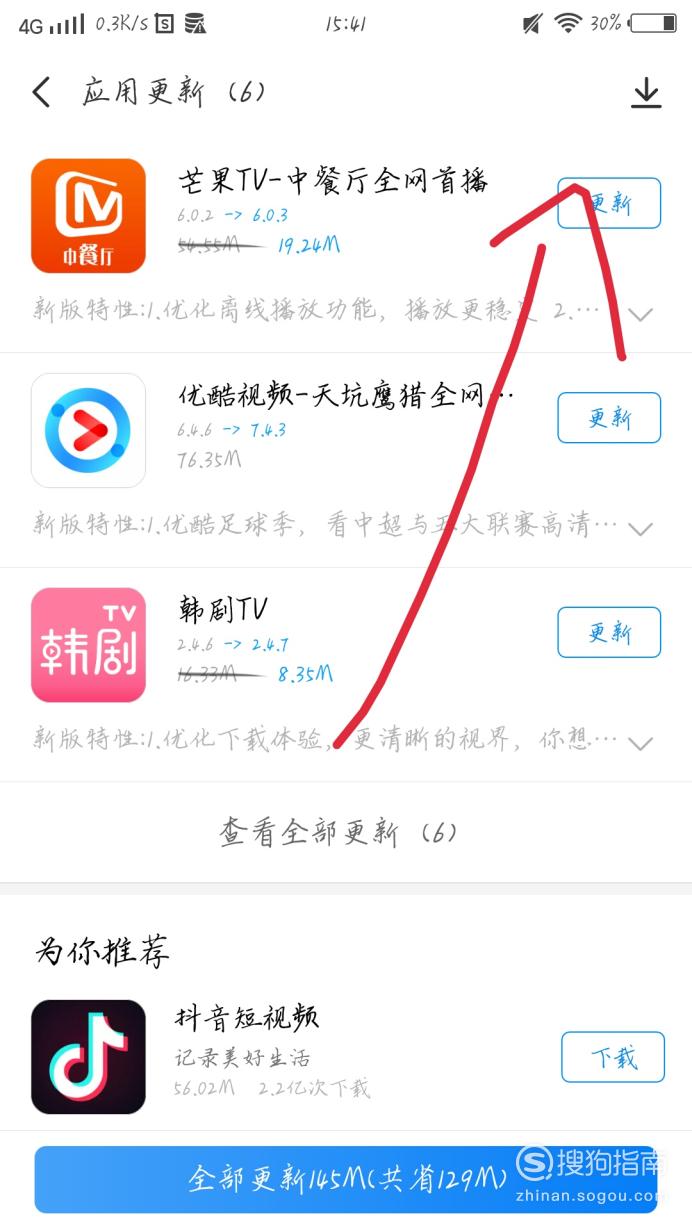The image size is (692, 1230).
Task: Expand 优酷视频 new version details
Action: (x=641, y=528)
